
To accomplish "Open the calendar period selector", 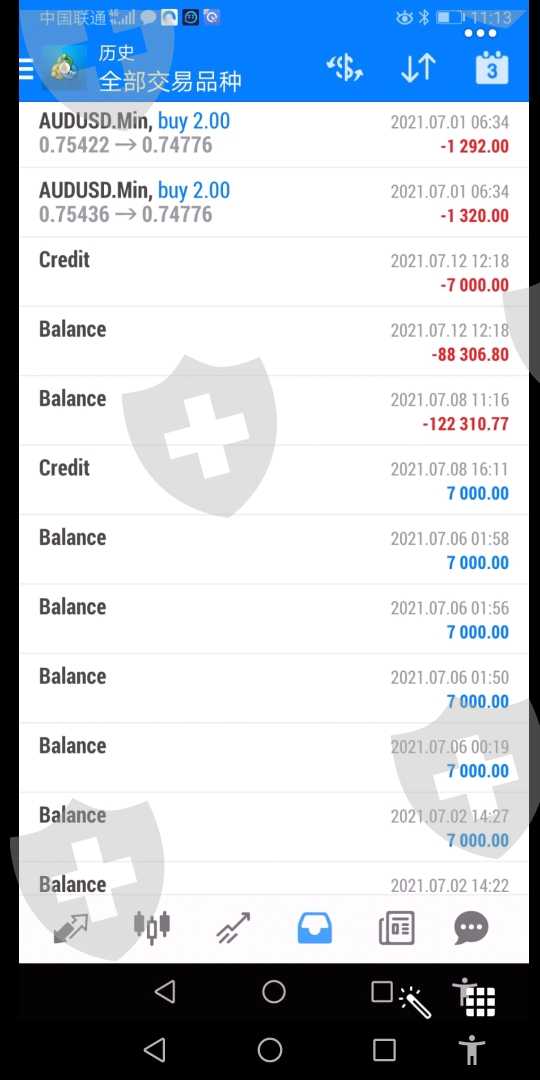I will 492,68.
